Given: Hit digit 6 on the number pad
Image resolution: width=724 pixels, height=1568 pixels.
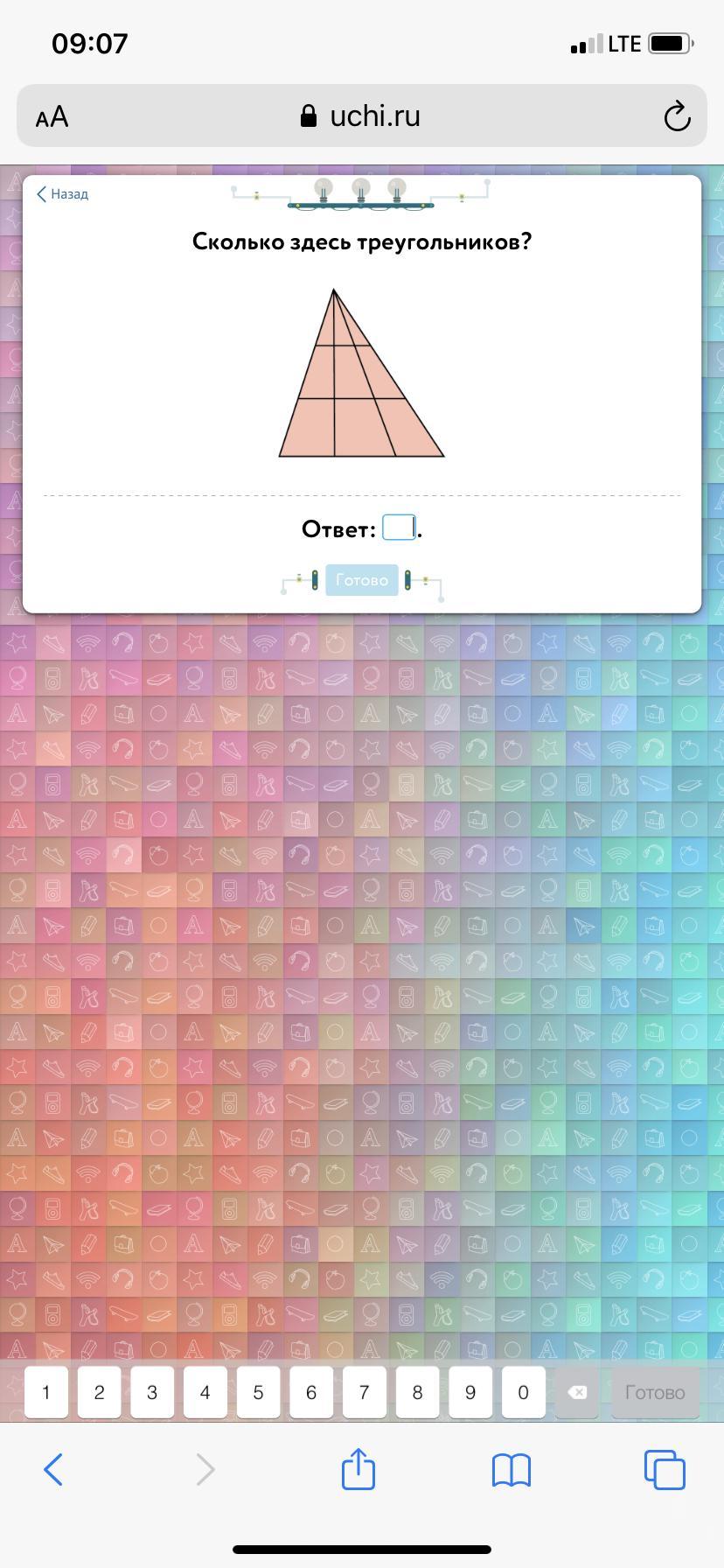Looking at the screenshot, I should [311, 1392].
